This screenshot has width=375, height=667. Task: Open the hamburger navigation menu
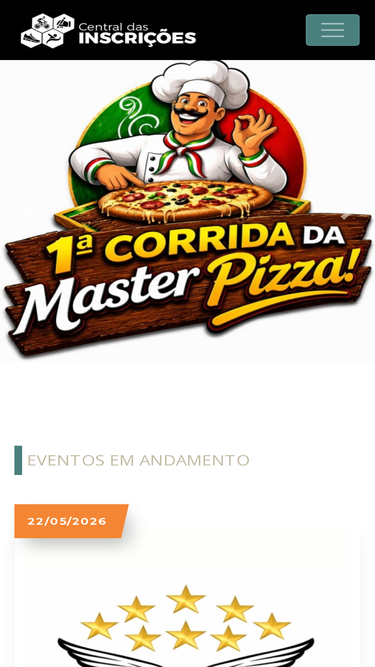click(x=332, y=30)
